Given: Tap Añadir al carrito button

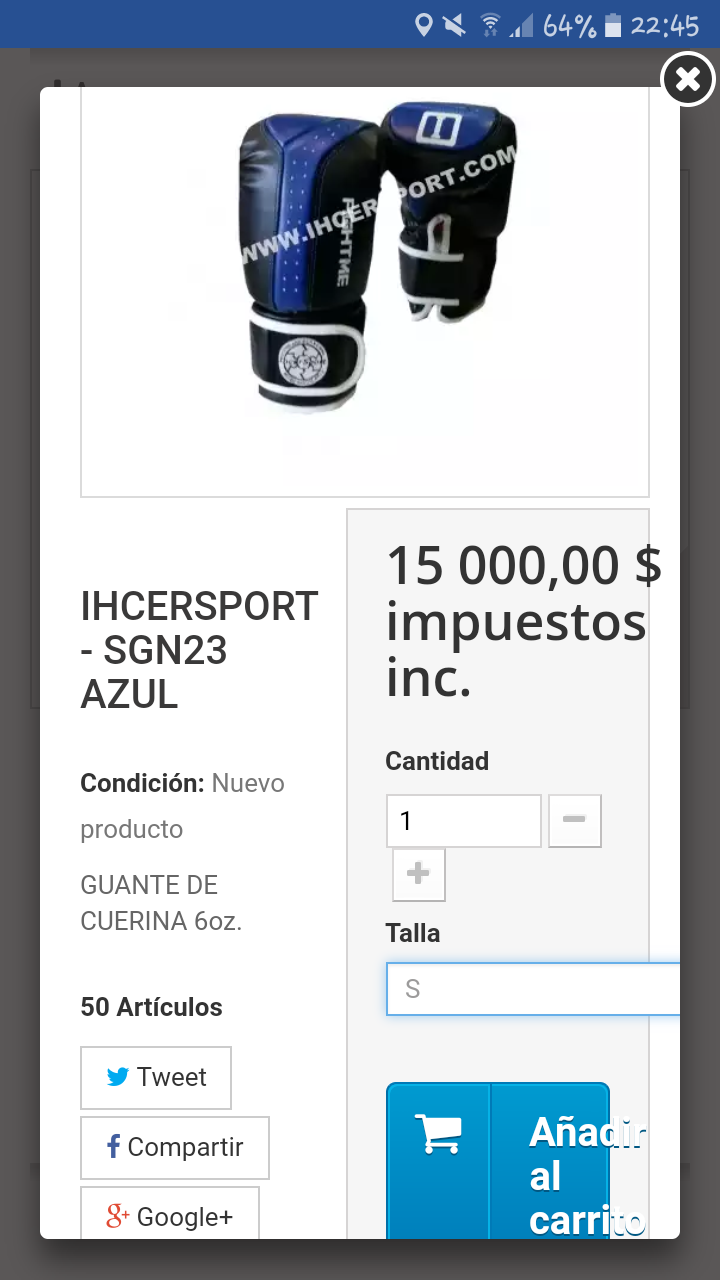Looking at the screenshot, I should 498,1160.
